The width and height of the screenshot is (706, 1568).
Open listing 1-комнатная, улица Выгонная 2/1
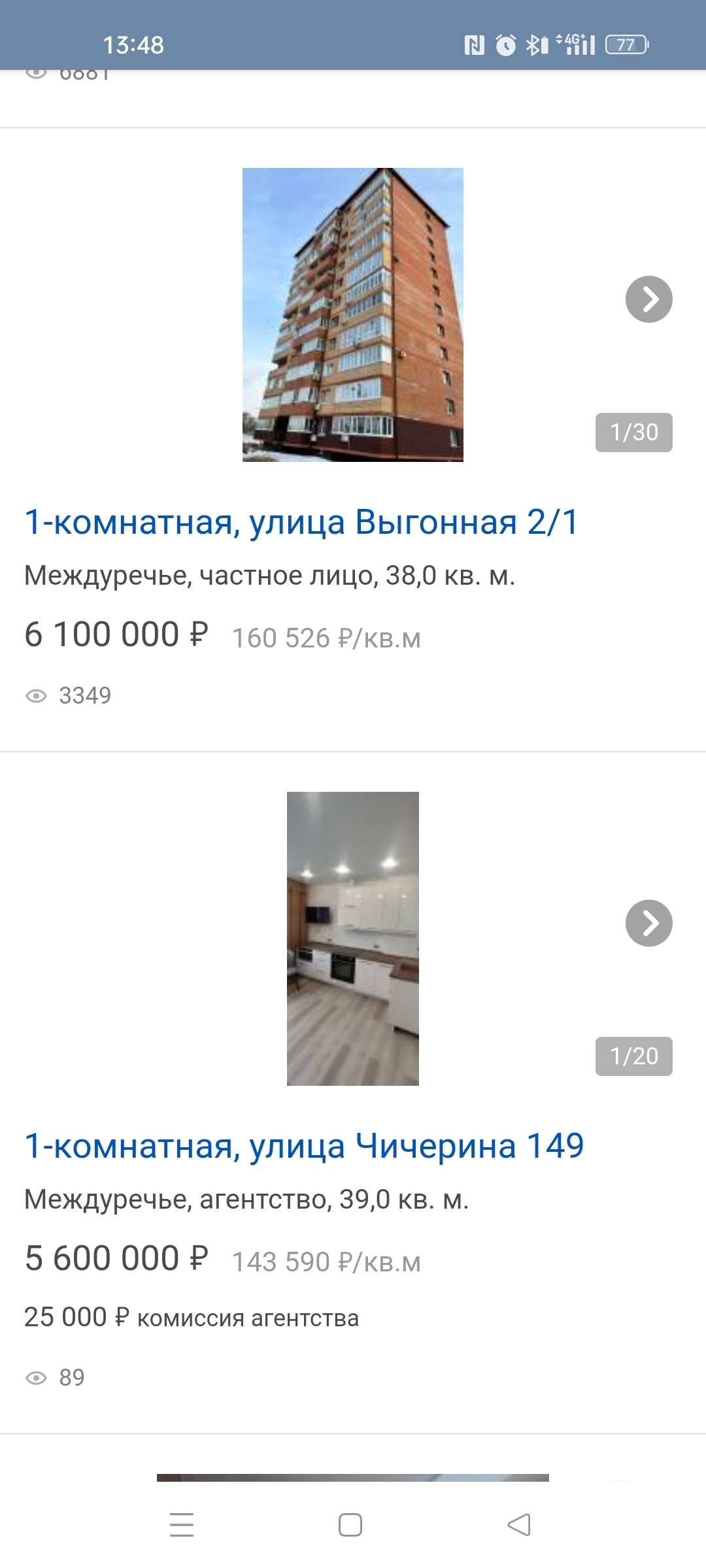(x=301, y=522)
